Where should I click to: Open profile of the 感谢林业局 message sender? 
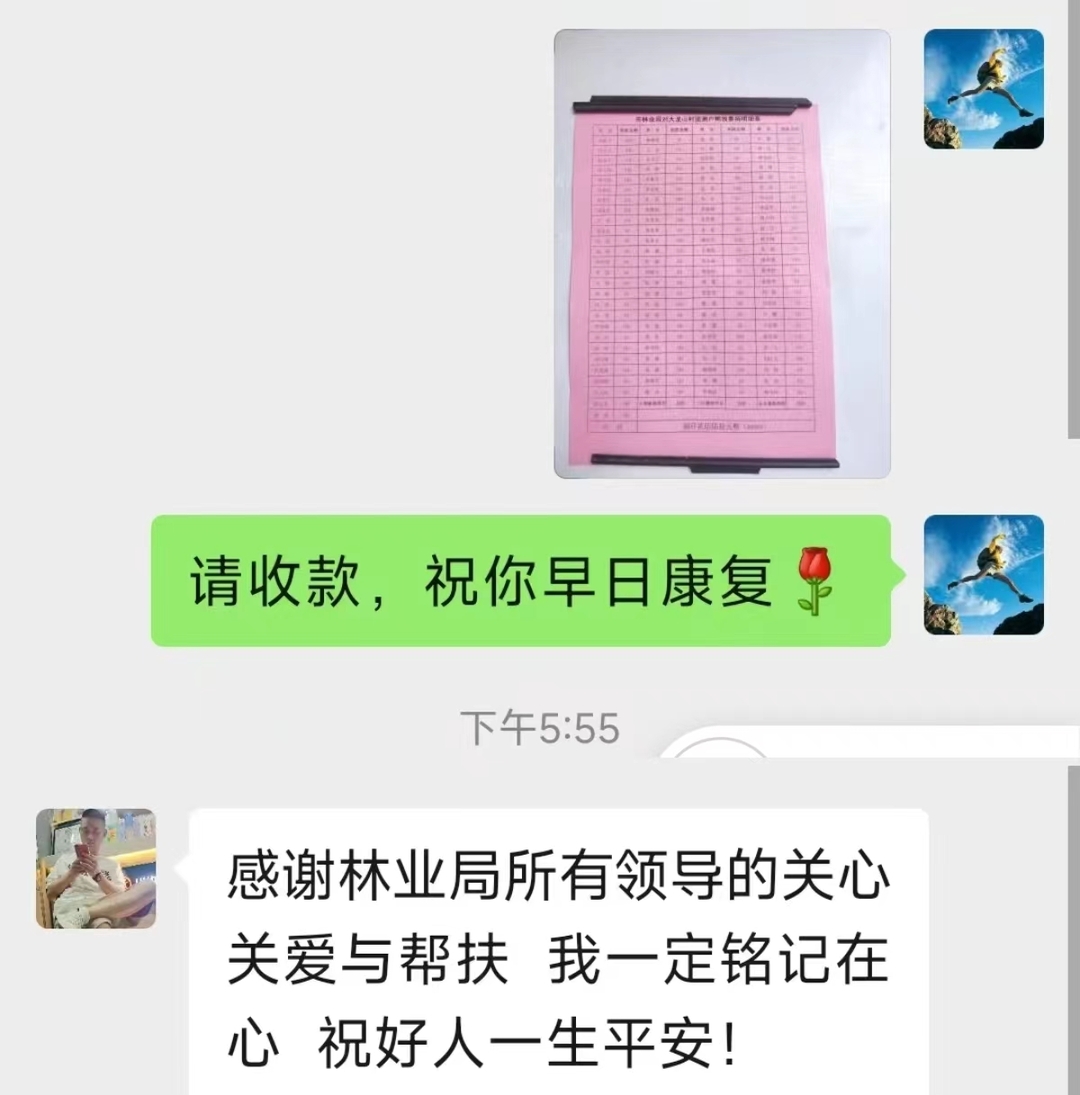coord(96,868)
